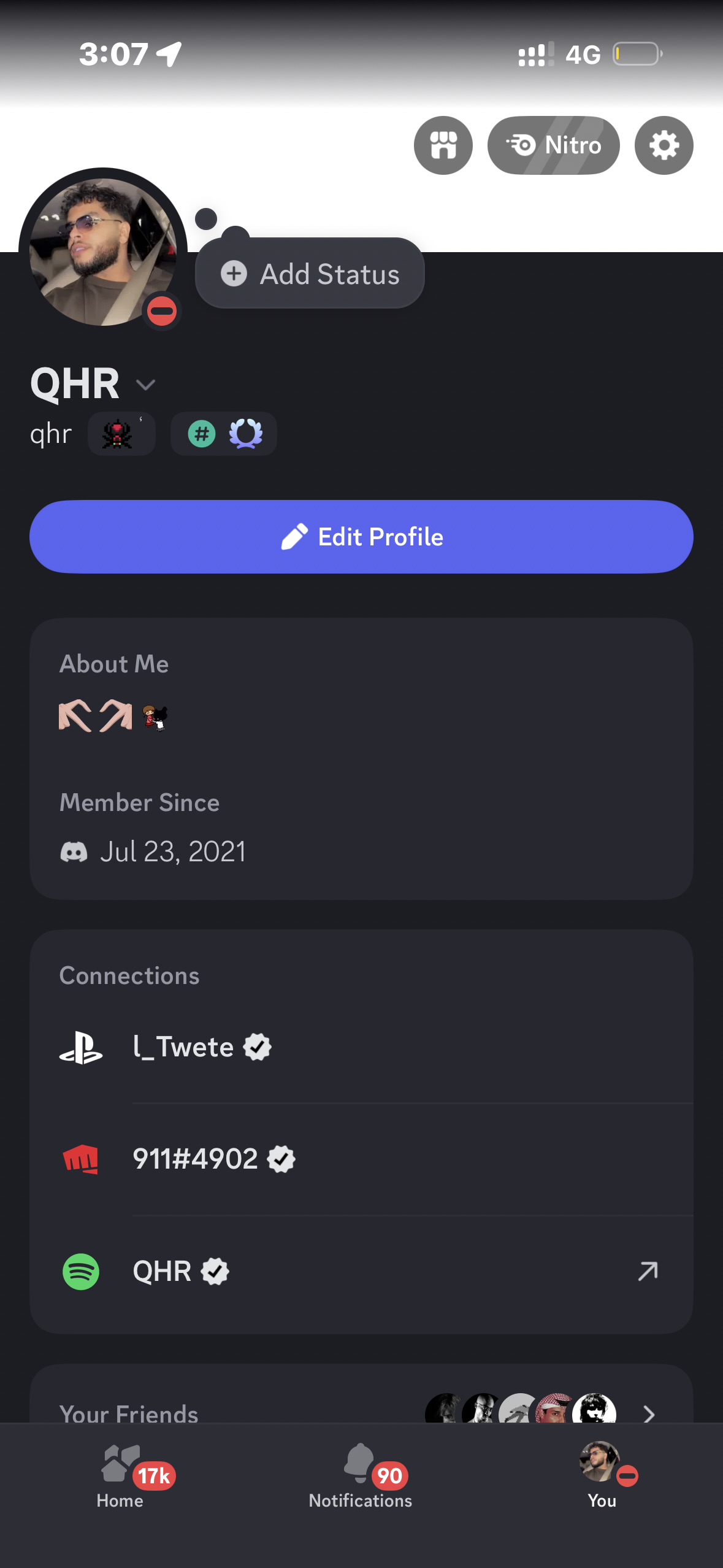The height and width of the screenshot is (1568, 723).
Task: Switch to the Notifications tab
Action: [361, 1477]
